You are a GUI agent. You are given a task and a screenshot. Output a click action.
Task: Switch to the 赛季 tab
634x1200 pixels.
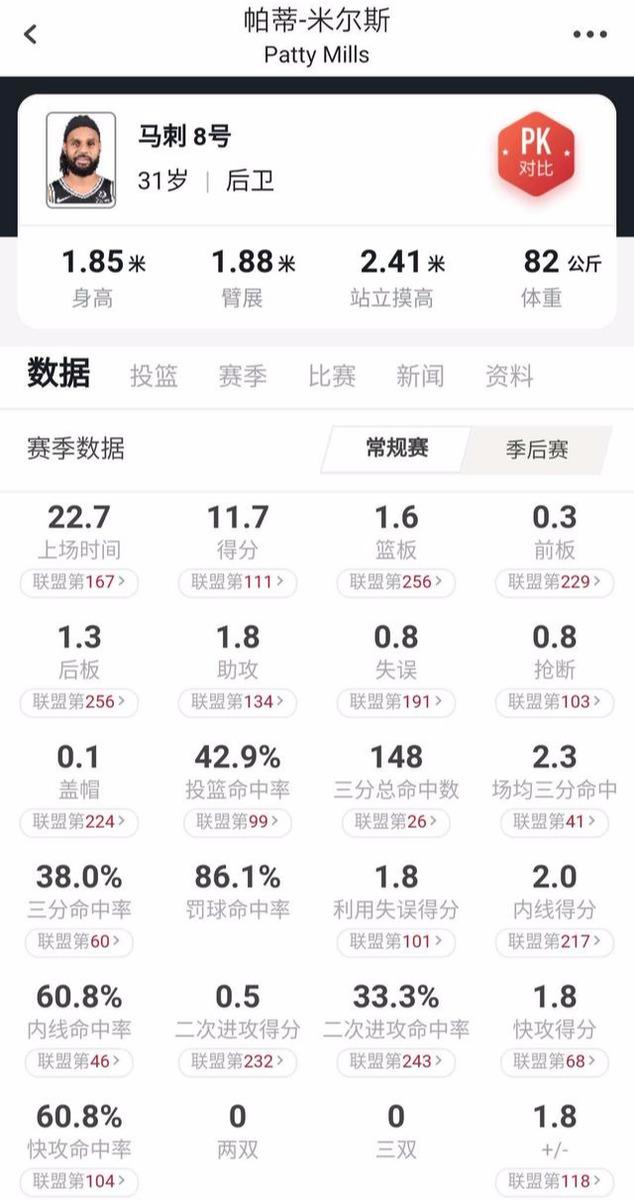(x=243, y=376)
